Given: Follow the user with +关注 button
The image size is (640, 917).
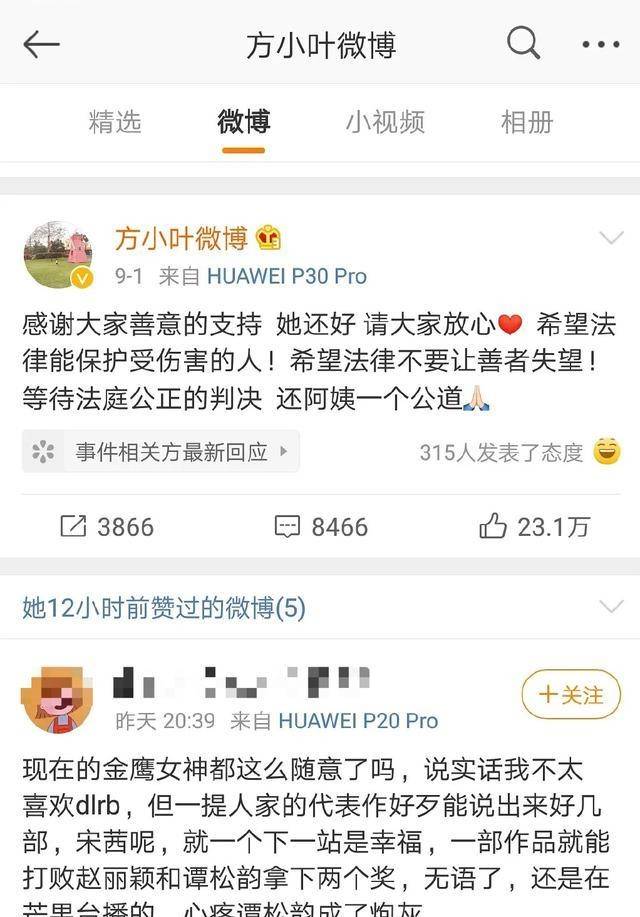Looking at the screenshot, I should (571, 694).
